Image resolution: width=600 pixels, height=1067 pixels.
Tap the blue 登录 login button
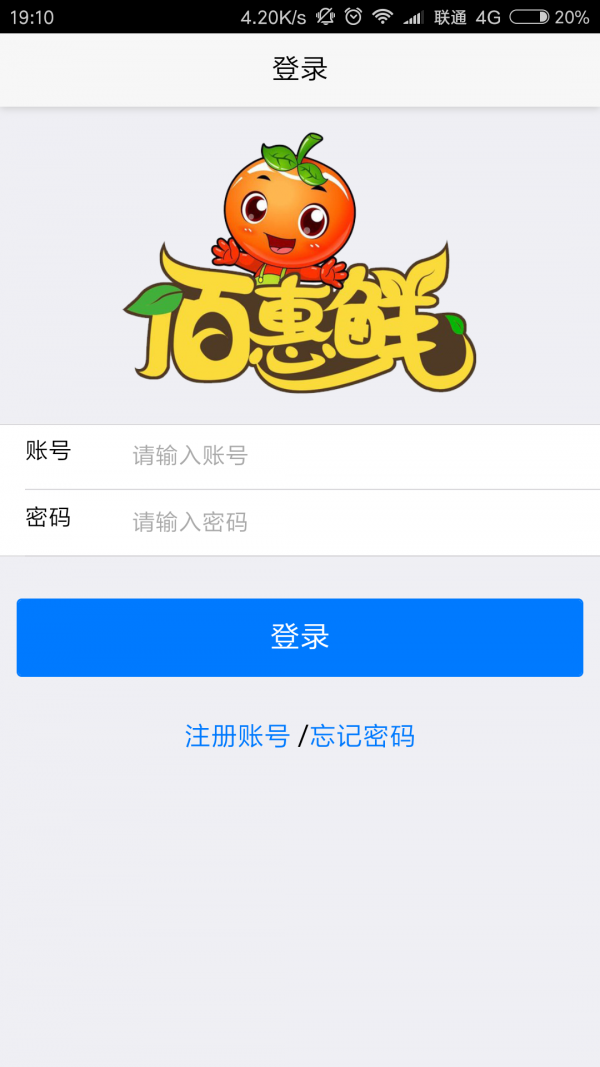click(300, 637)
